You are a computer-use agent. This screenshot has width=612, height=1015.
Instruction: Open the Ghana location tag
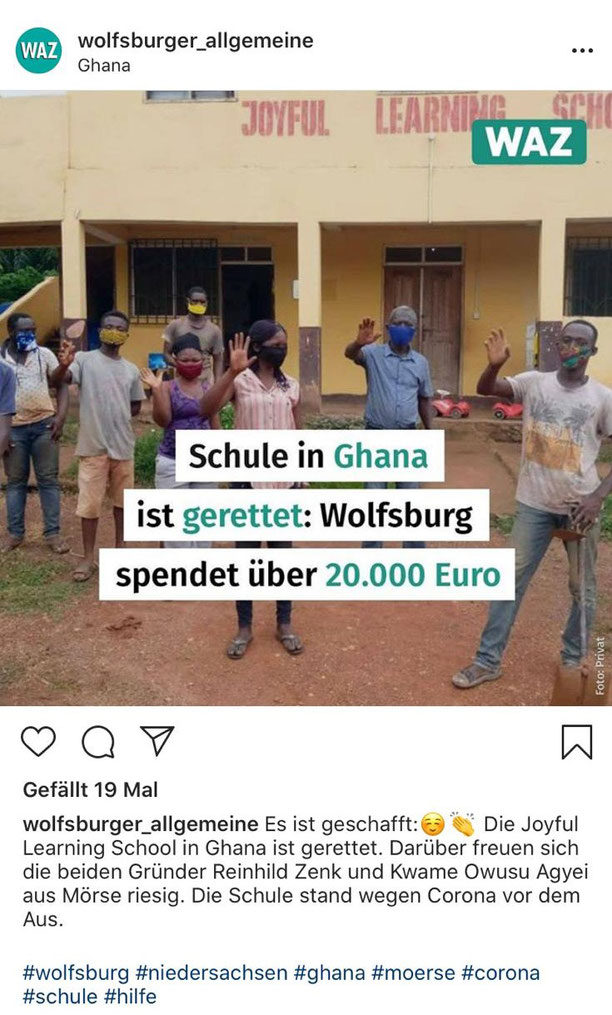point(104,65)
